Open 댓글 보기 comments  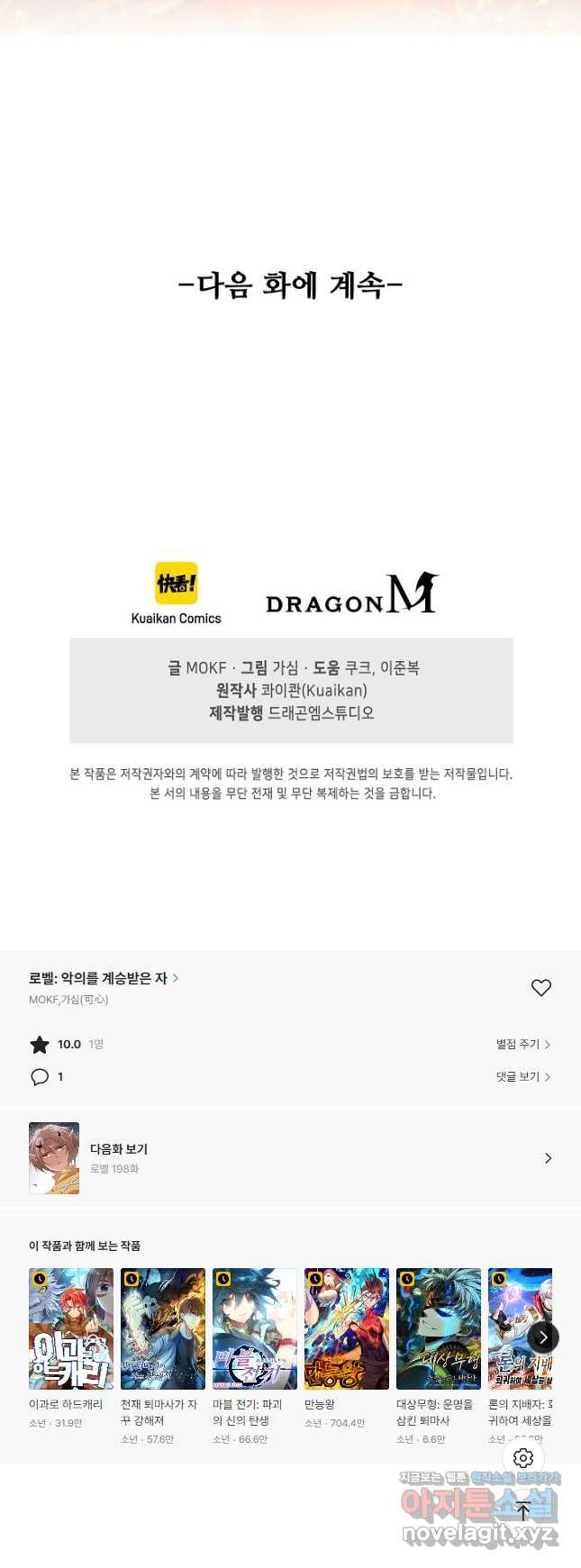[x=522, y=1077]
